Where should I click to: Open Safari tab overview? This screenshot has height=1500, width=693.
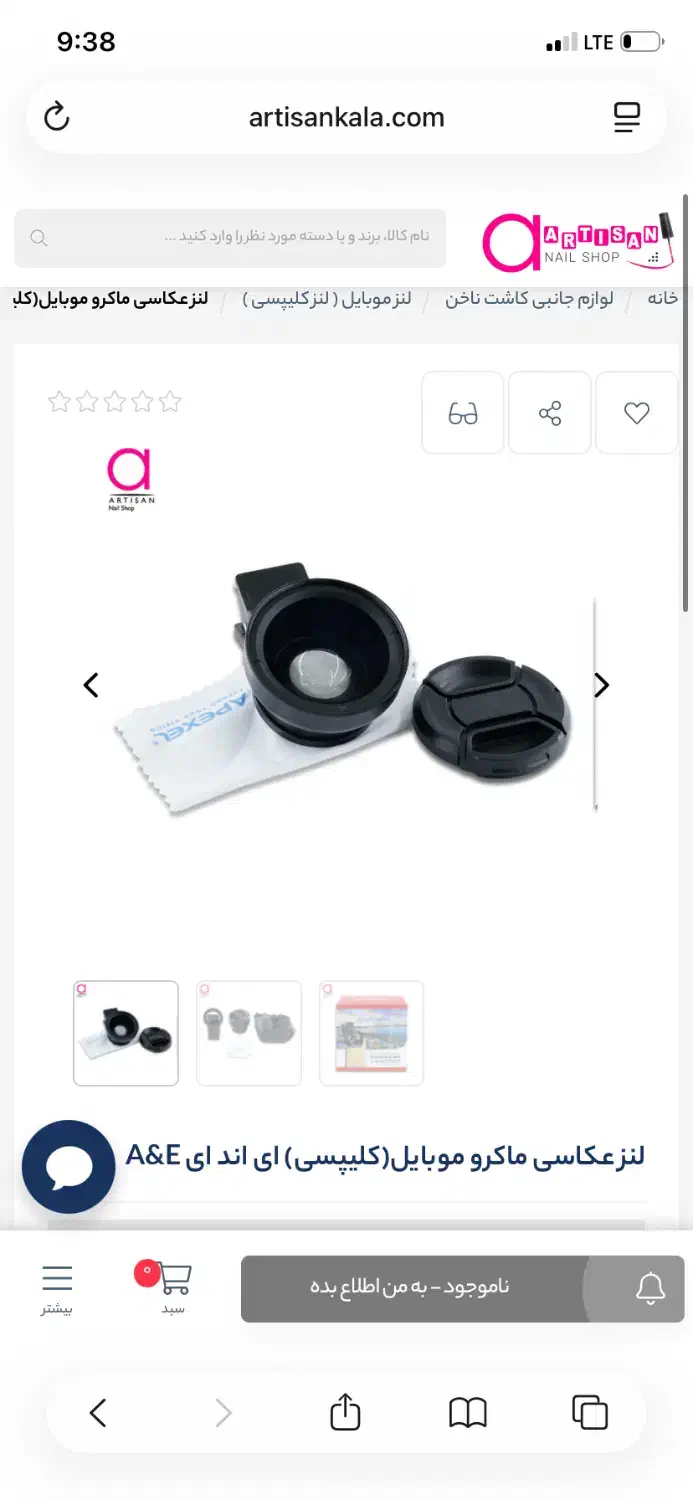590,1412
